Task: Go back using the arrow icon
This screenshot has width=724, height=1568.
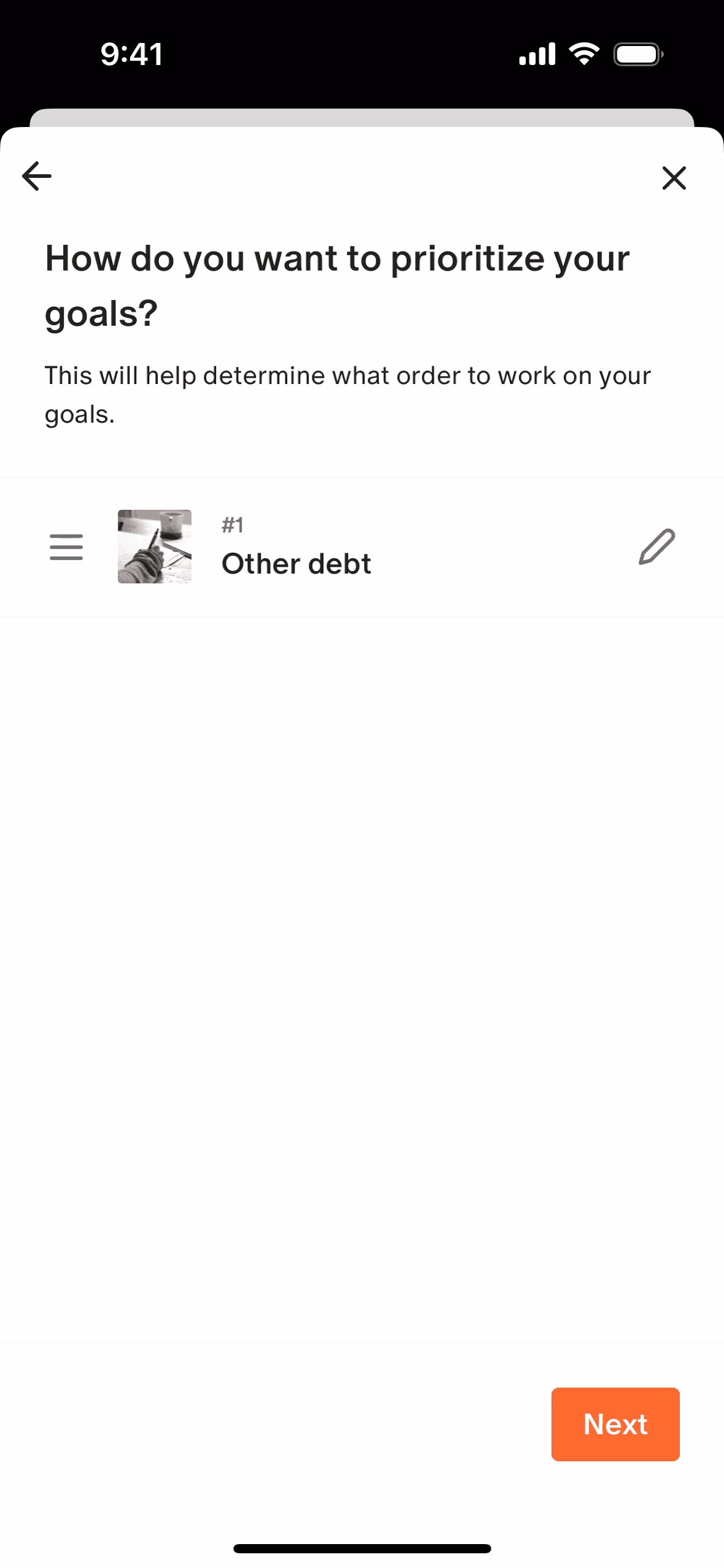Action: click(x=37, y=177)
